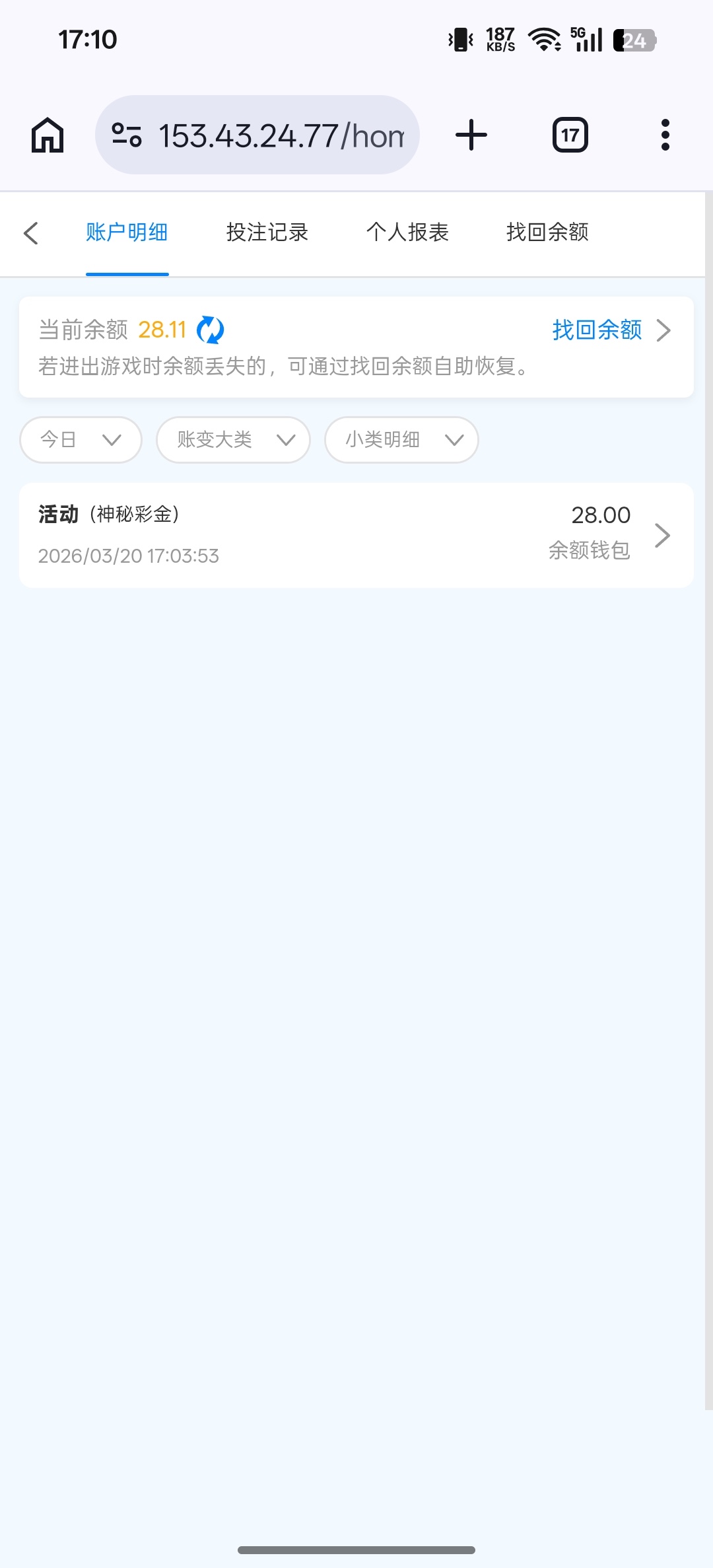The height and width of the screenshot is (1568, 713).
Task: Switch to the 投注记录 tab
Action: (x=267, y=232)
